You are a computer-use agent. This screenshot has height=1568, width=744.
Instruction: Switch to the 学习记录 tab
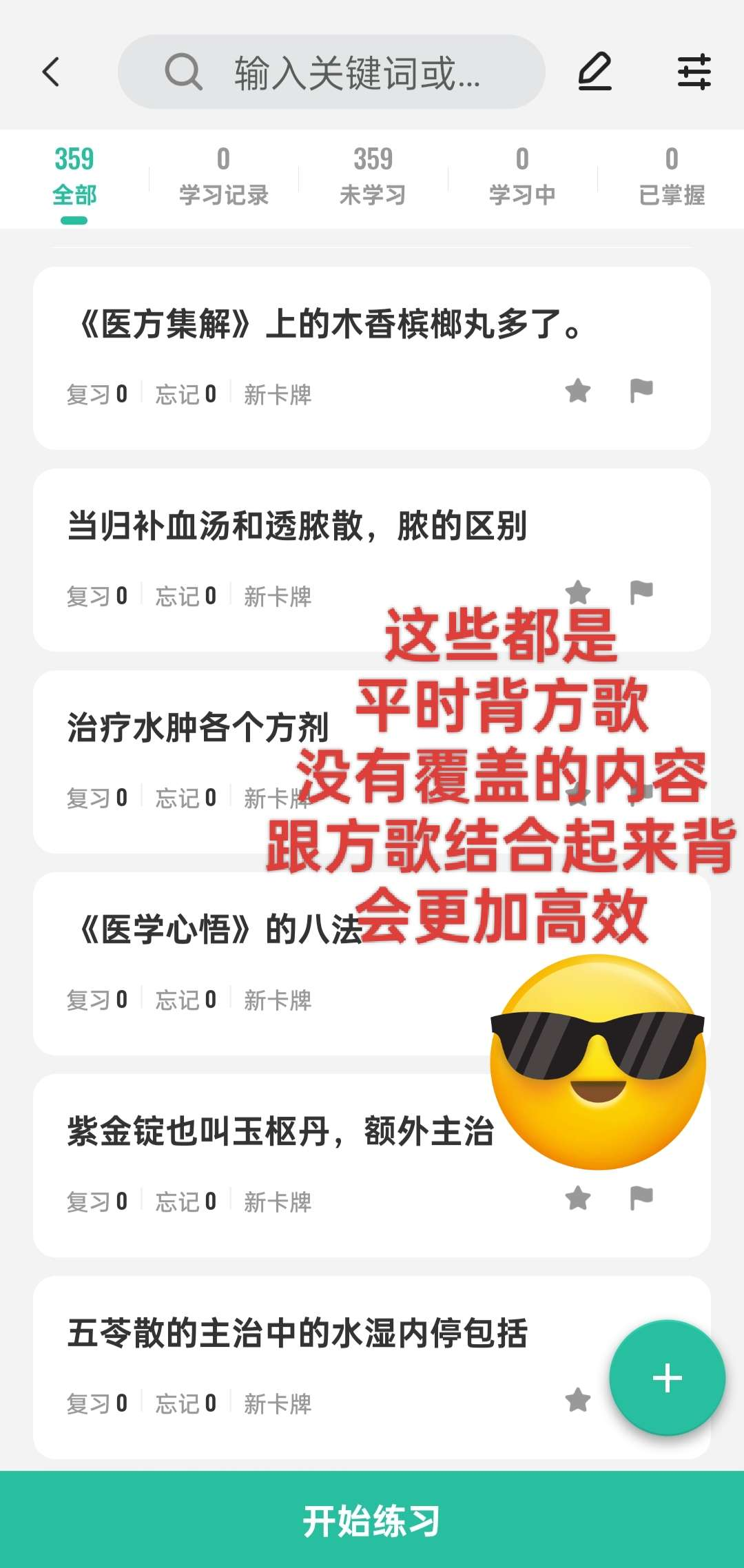click(223, 177)
